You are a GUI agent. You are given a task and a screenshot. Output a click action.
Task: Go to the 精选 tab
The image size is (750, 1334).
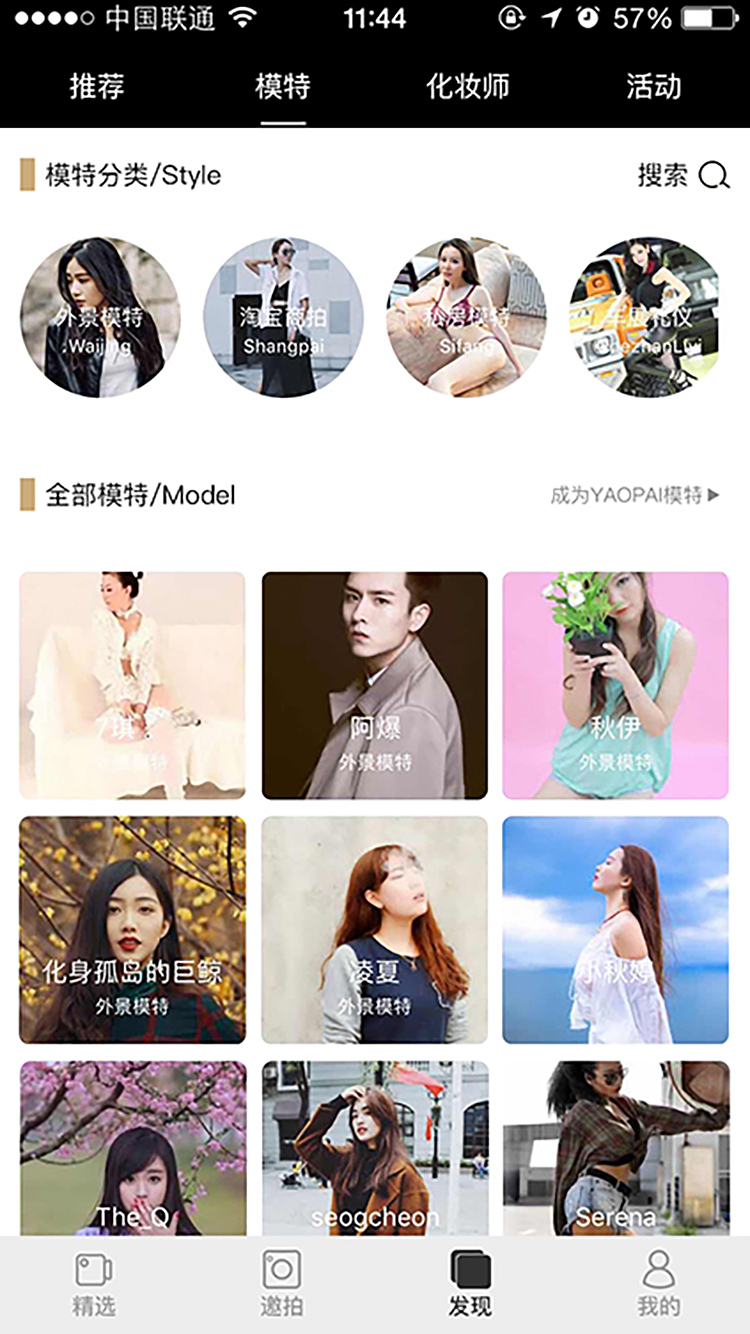click(94, 1285)
